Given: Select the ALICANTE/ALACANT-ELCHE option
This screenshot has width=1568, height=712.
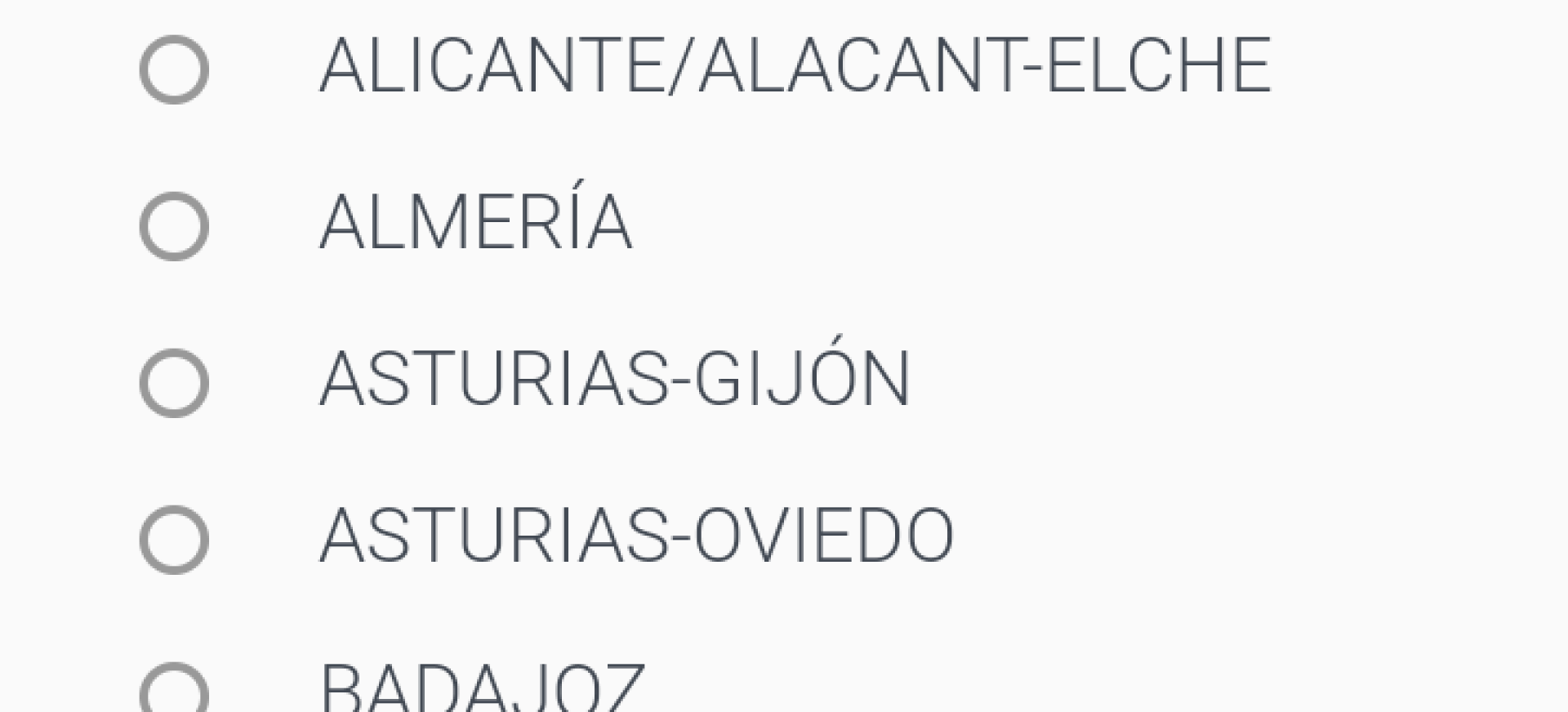Looking at the screenshot, I should (x=174, y=69).
